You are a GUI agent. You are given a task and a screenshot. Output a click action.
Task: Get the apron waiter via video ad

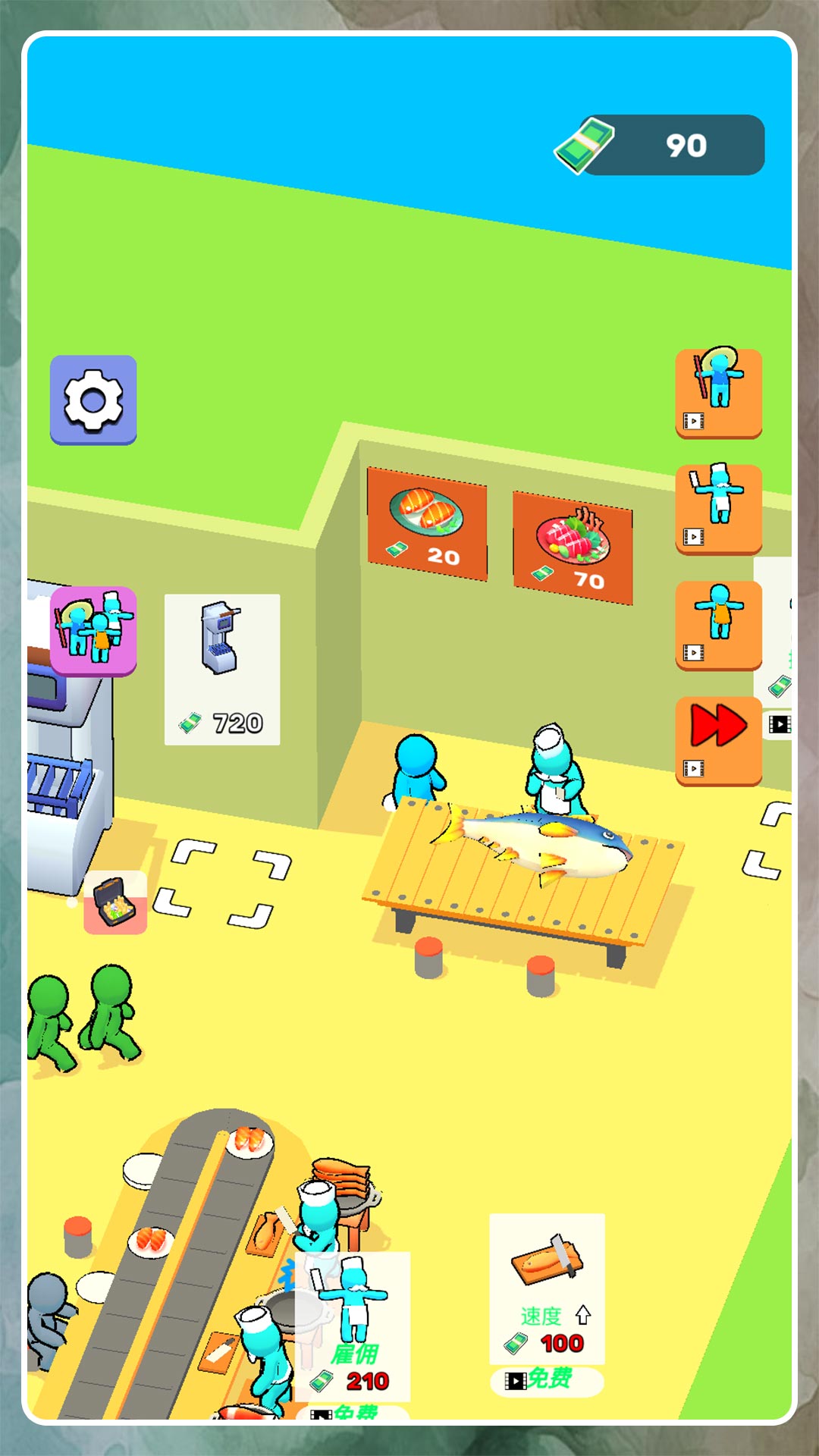[718, 625]
